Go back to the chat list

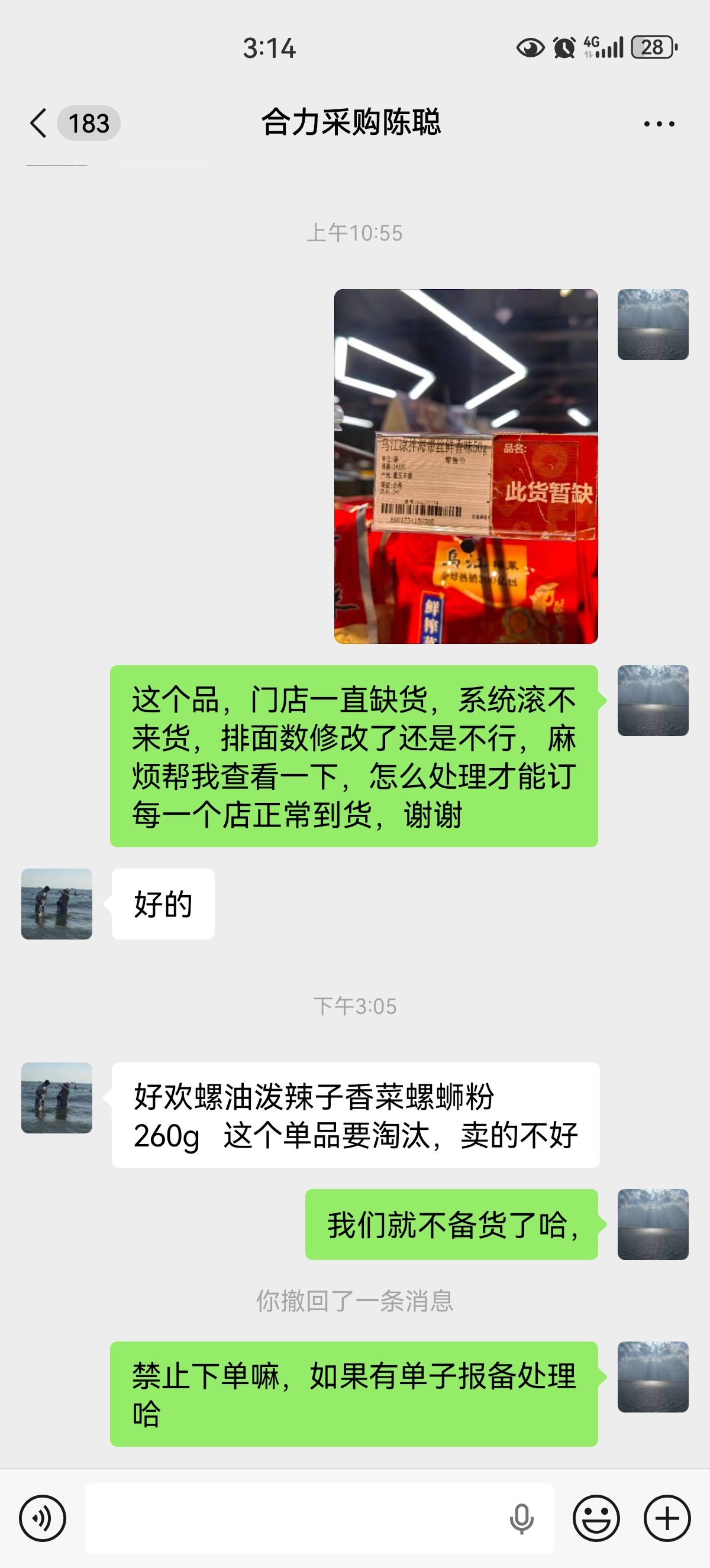click(x=38, y=123)
